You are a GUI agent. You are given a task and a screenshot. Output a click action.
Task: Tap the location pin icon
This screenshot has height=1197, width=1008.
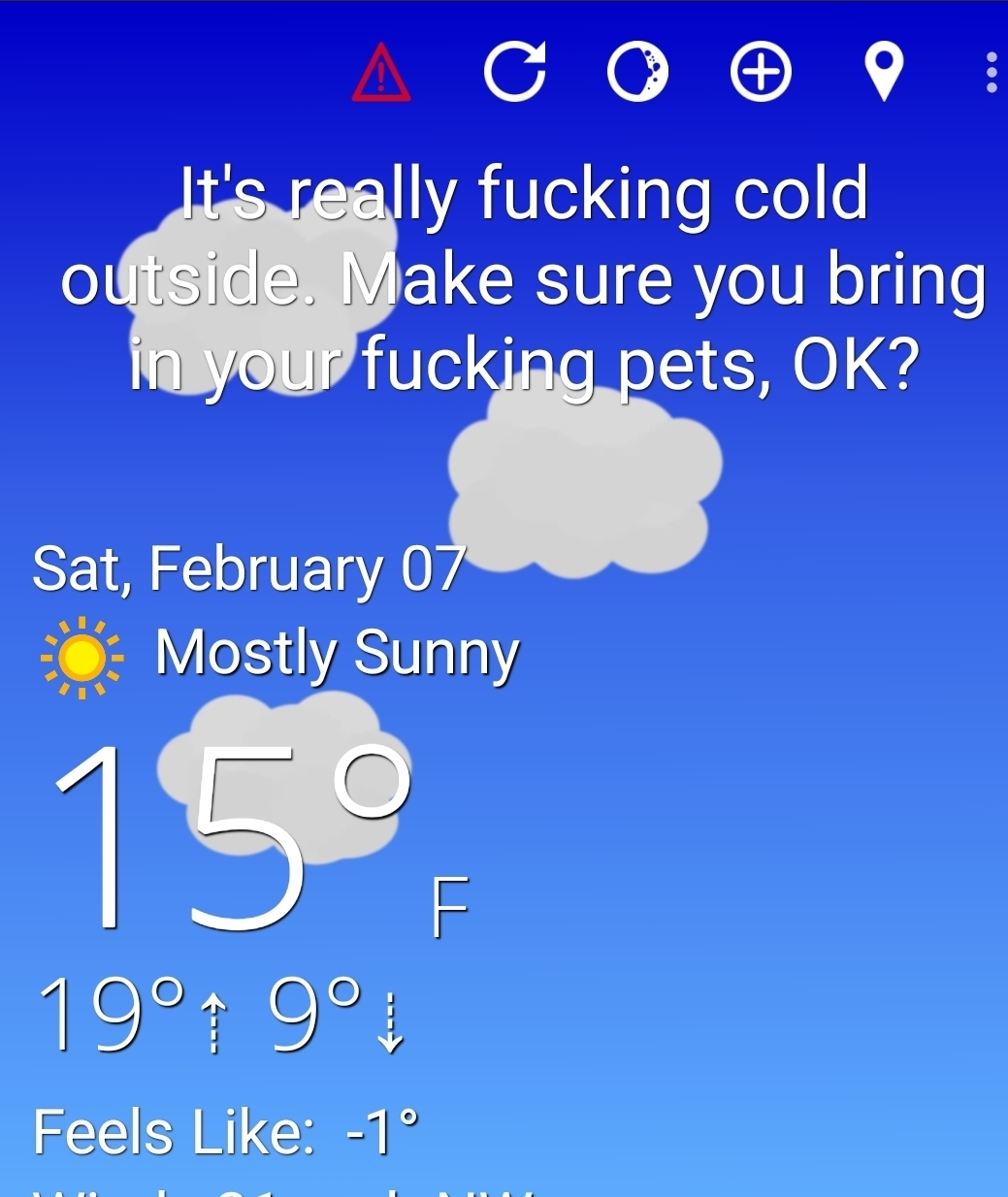883,72
